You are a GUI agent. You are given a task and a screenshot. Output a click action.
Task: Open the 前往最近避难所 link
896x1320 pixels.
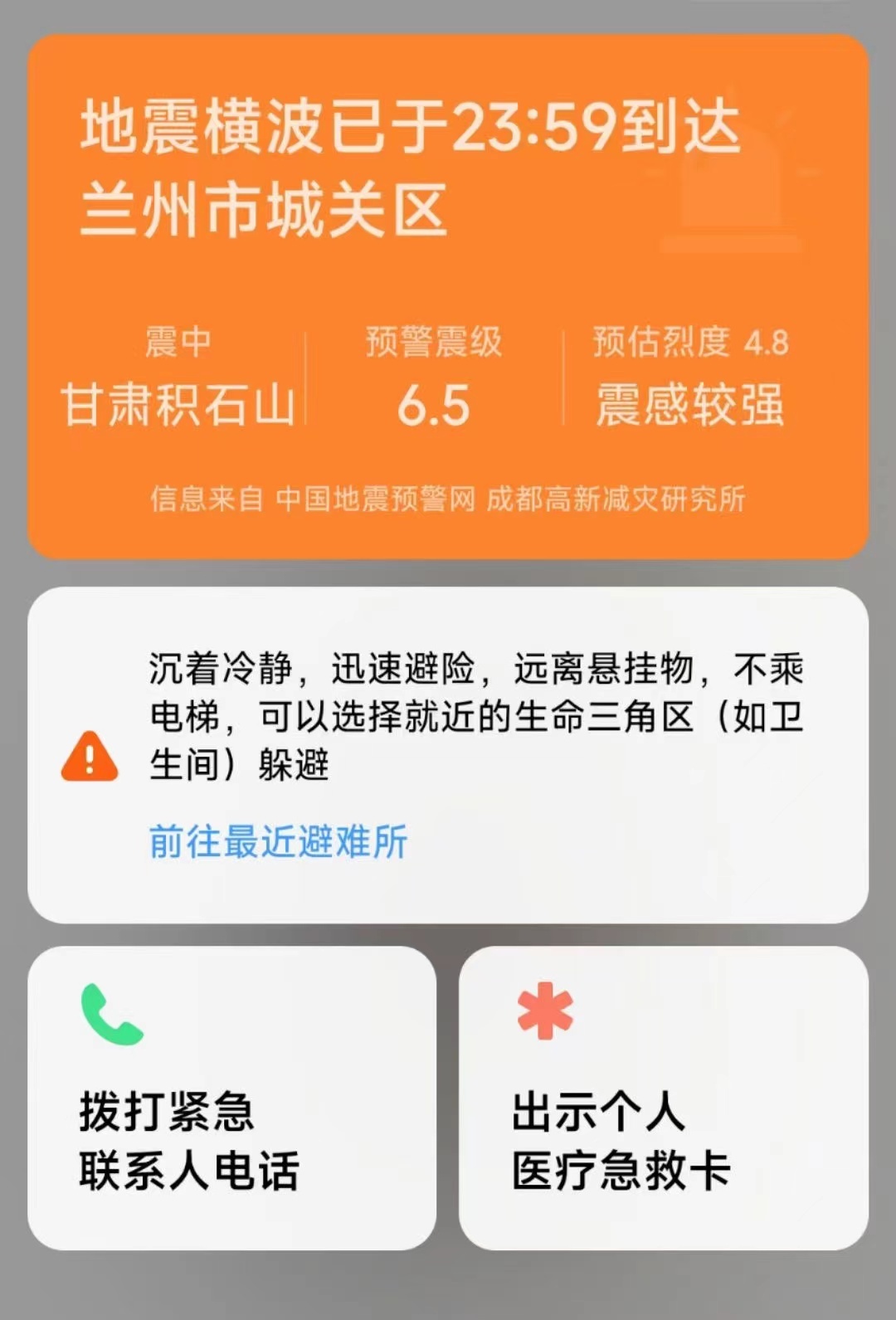(278, 841)
